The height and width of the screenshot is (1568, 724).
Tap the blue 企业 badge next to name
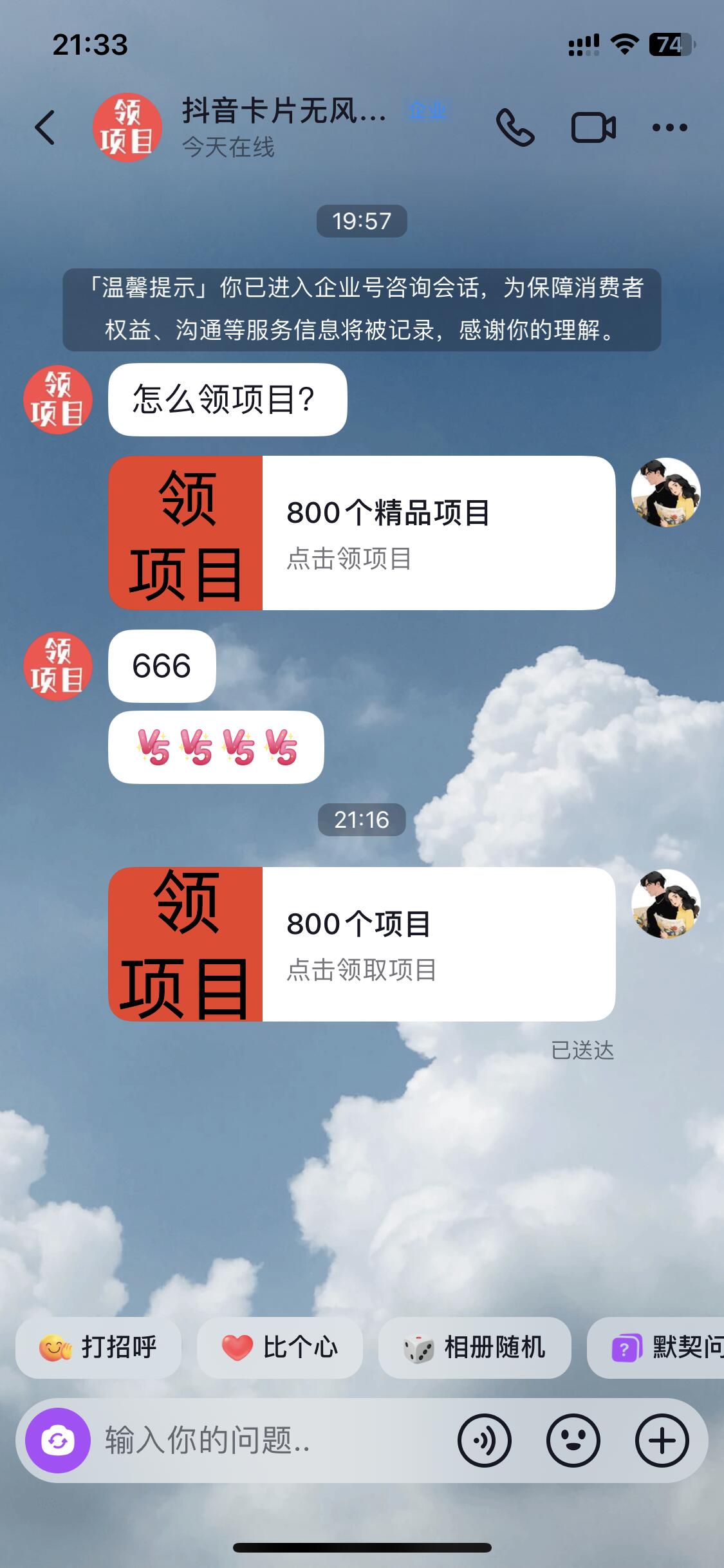coord(428,111)
